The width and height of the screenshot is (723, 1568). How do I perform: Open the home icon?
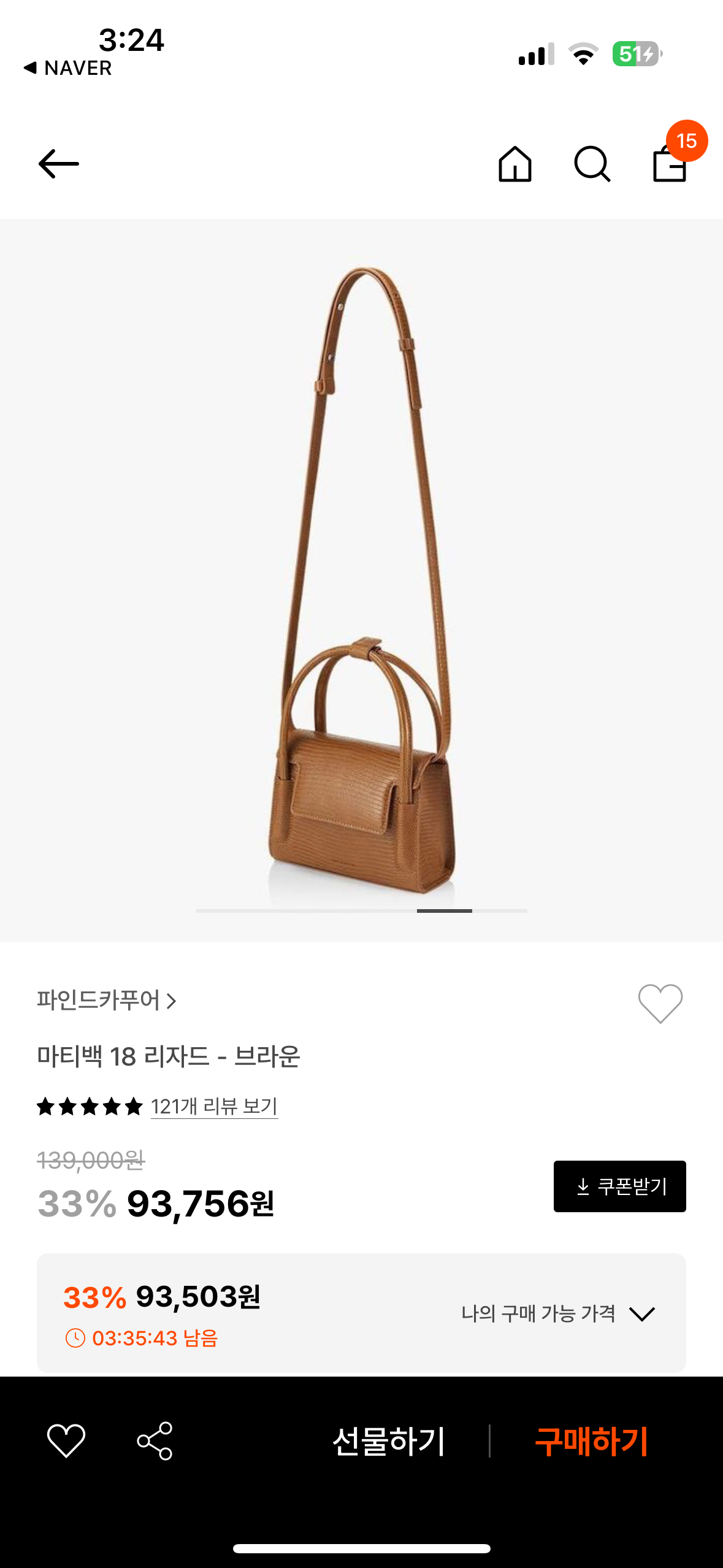click(x=515, y=164)
